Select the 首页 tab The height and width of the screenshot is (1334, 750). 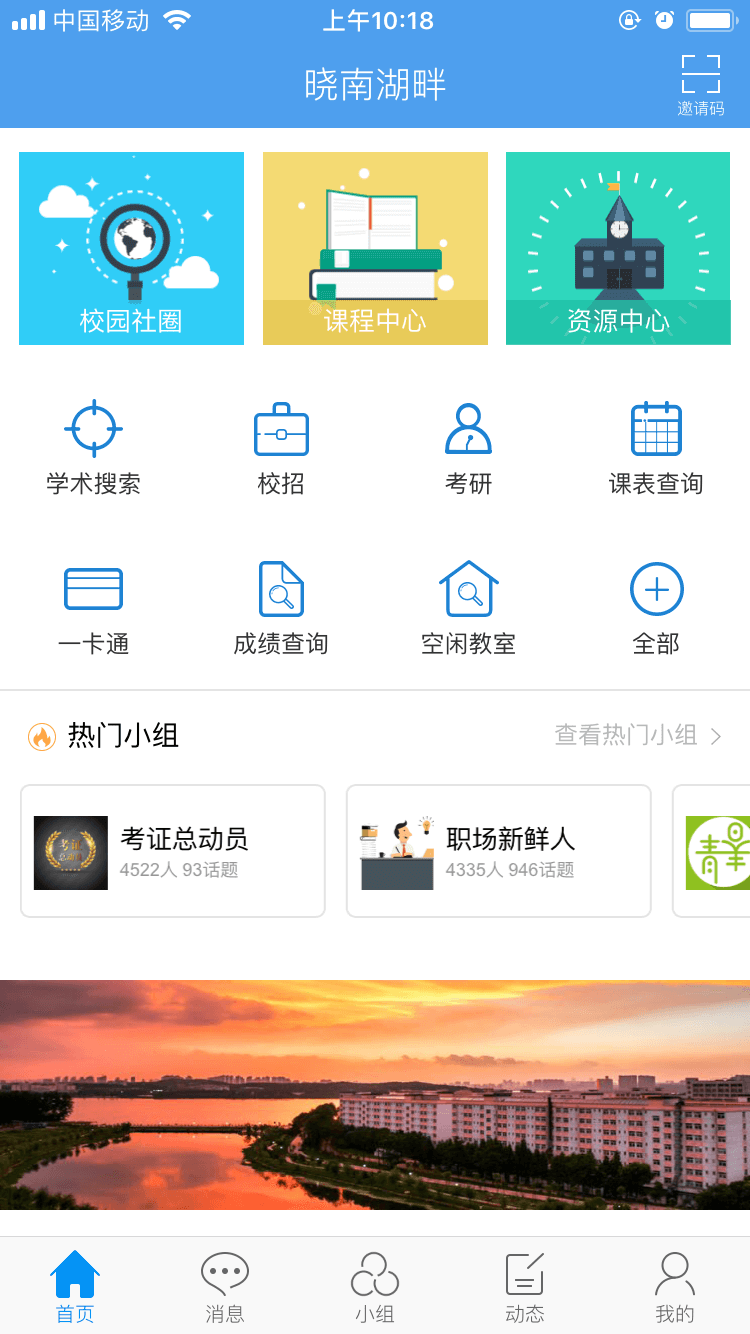[75, 1287]
